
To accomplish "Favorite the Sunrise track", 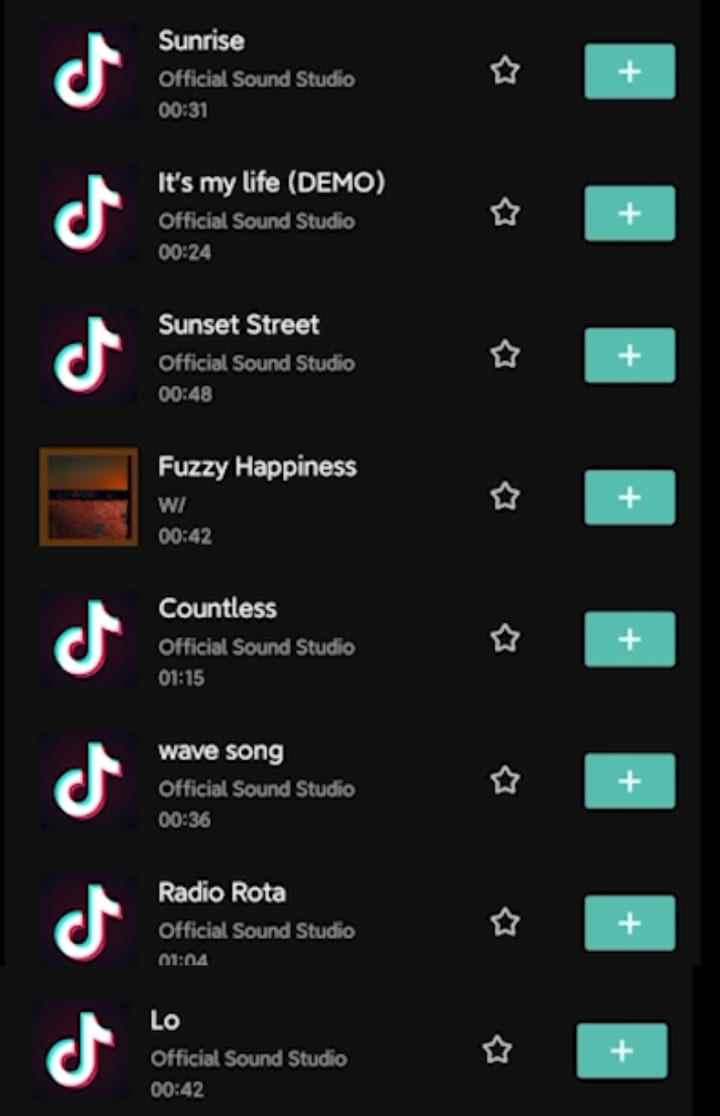I will (505, 71).
